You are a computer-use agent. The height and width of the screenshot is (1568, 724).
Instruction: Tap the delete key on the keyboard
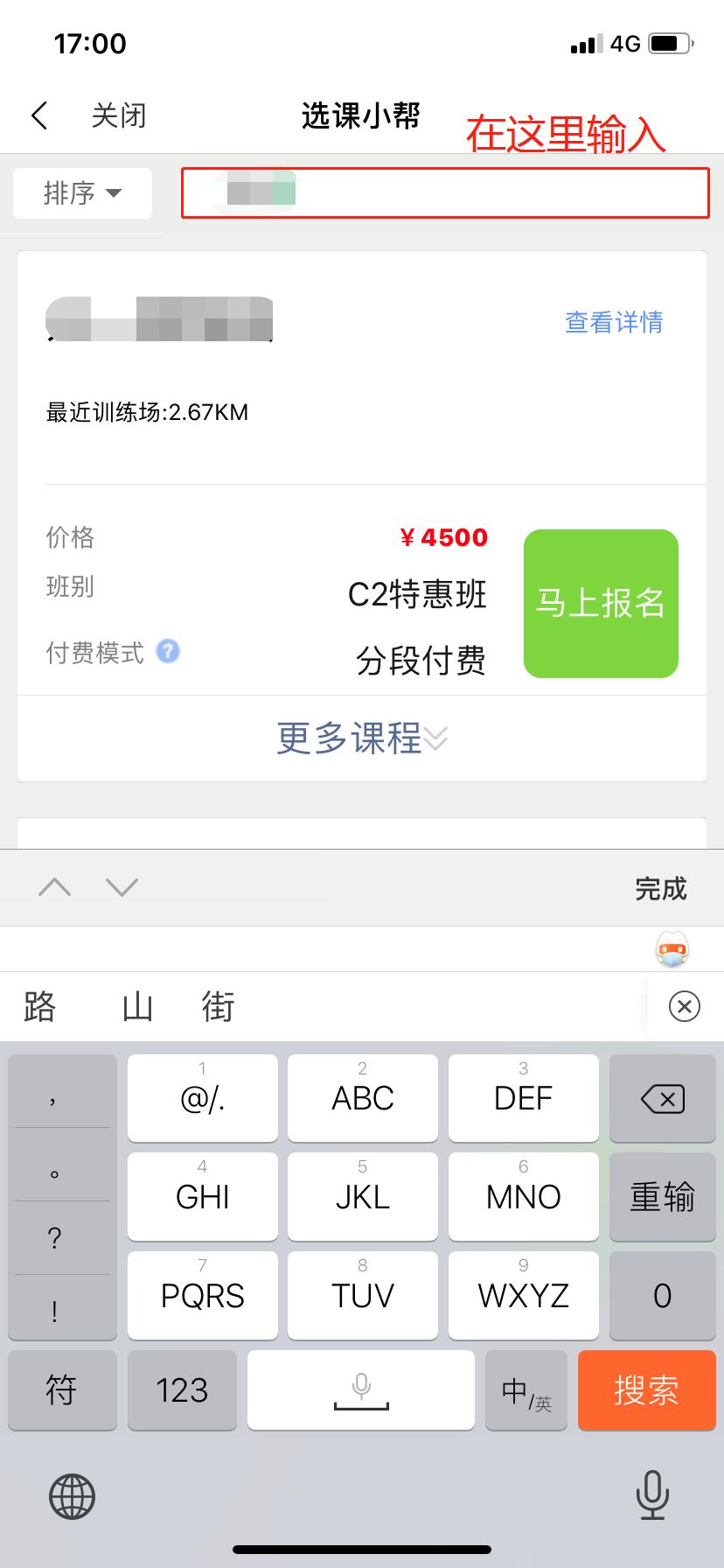tap(662, 1099)
